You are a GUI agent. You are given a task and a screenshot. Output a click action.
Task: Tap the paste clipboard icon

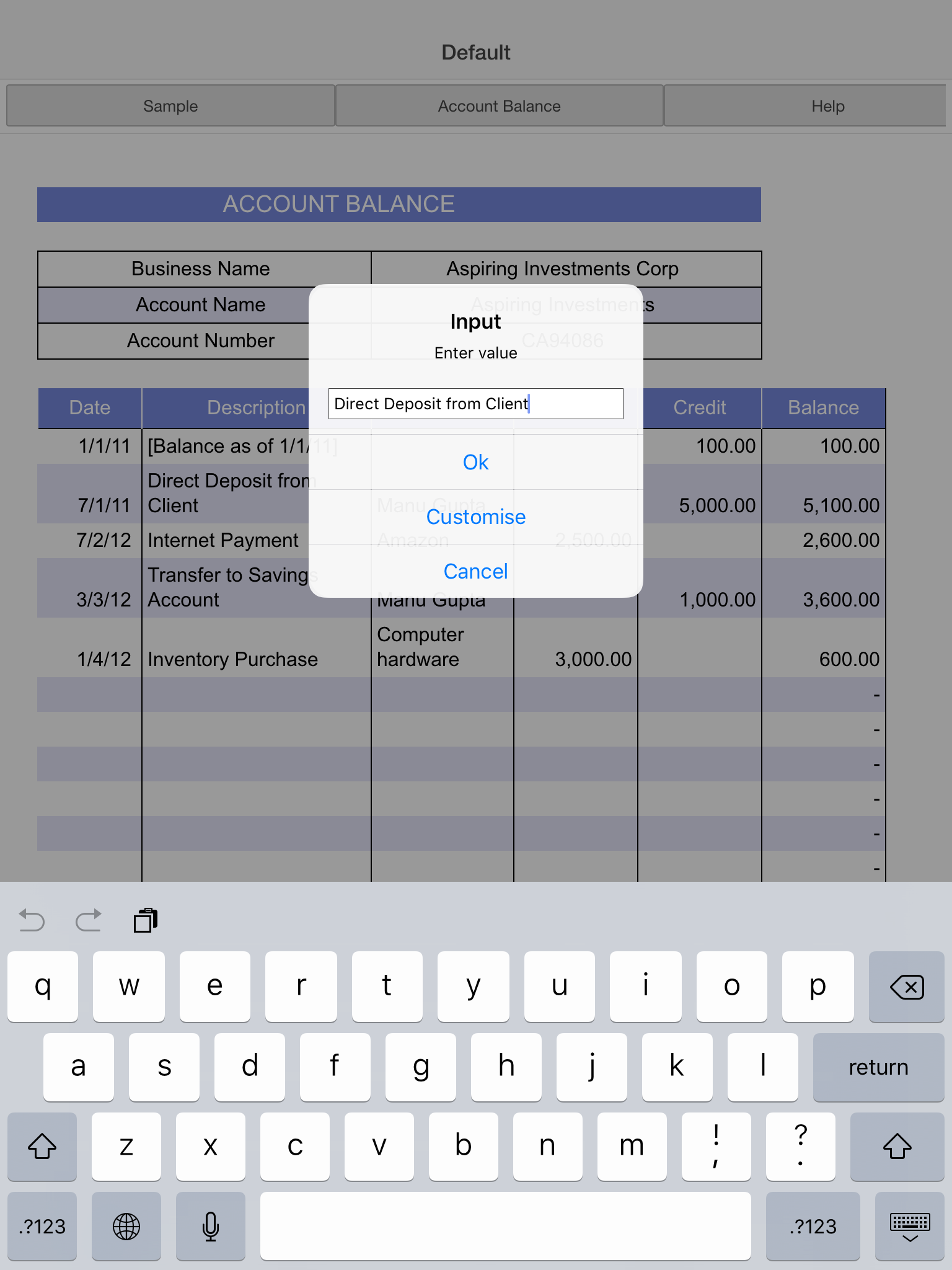(x=146, y=920)
